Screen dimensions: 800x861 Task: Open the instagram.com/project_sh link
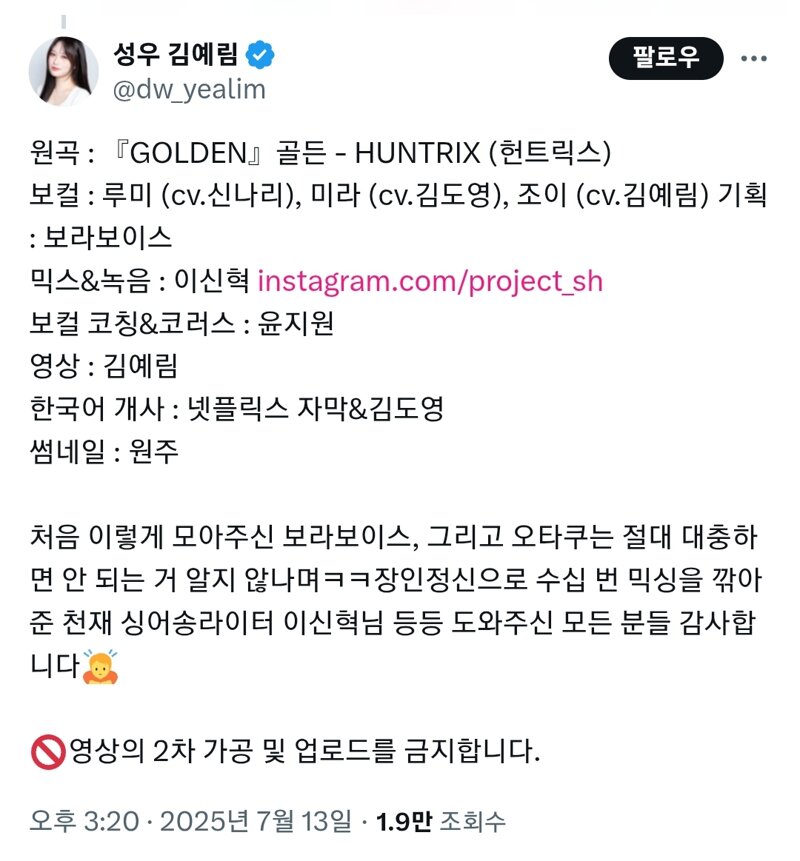tap(430, 280)
